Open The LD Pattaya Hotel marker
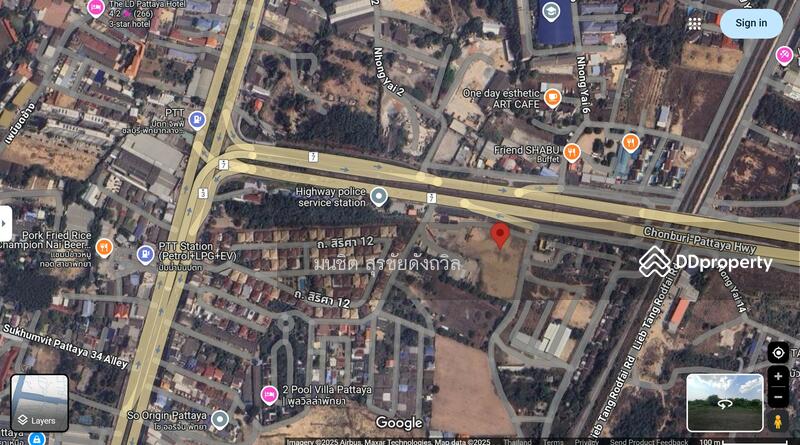 tap(96, 8)
